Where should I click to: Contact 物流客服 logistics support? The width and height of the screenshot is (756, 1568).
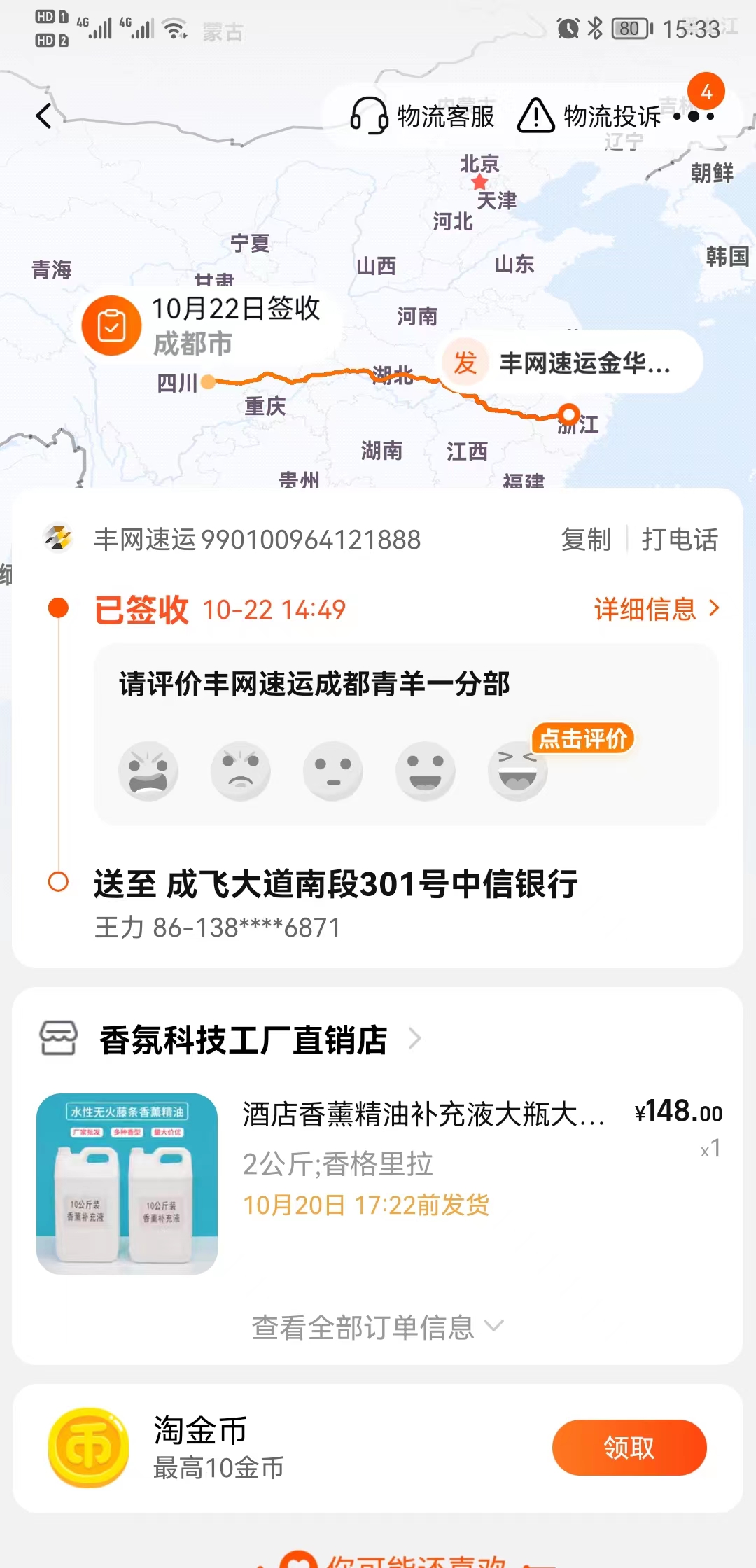click(422, 115)
